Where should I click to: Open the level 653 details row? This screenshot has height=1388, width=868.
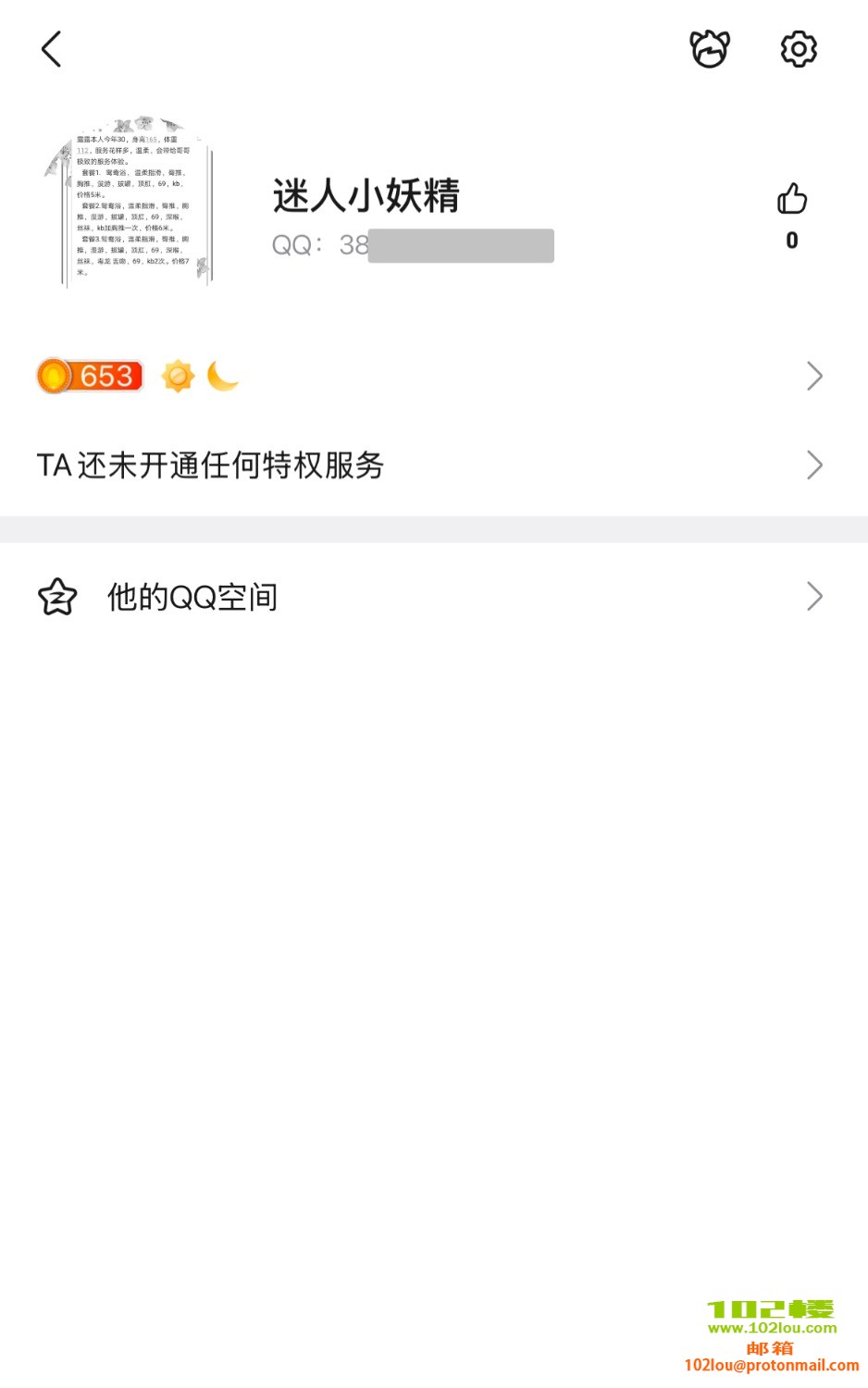(x=429, y=377)
